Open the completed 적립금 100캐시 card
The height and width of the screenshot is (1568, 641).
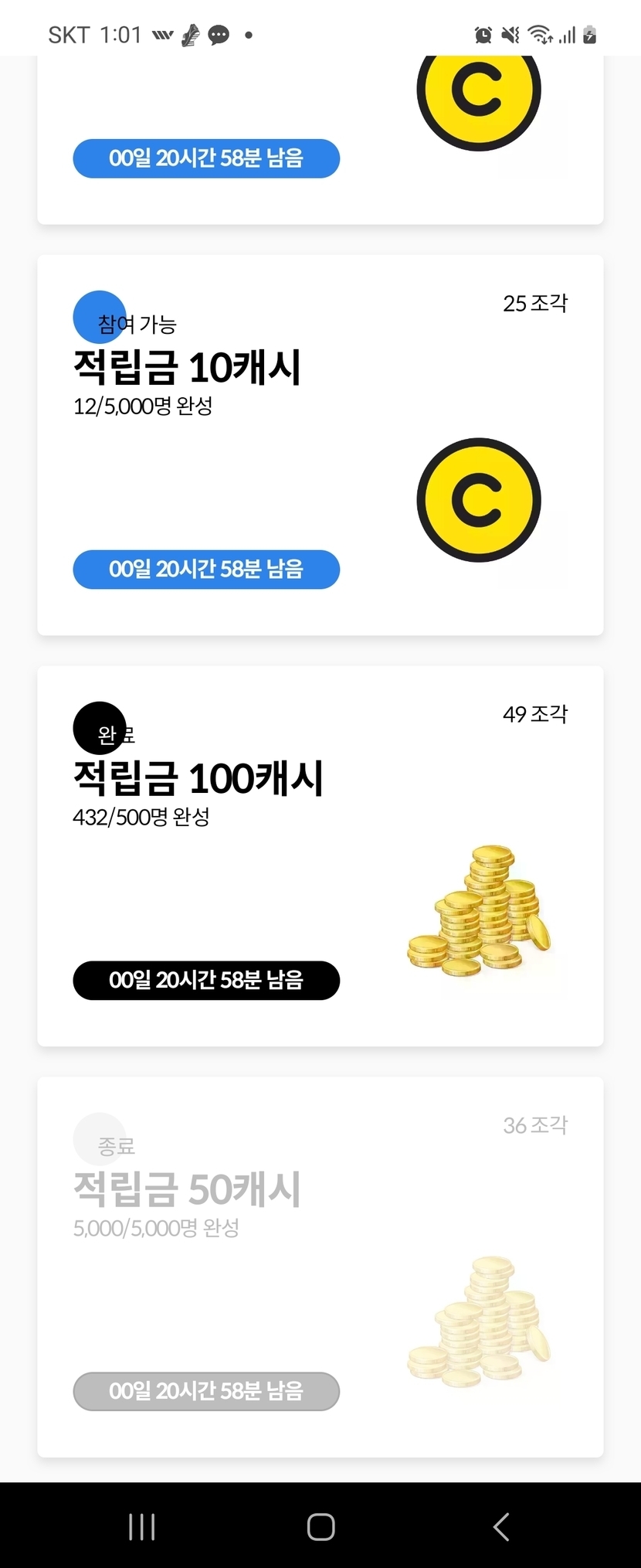(x=320, y=855)
